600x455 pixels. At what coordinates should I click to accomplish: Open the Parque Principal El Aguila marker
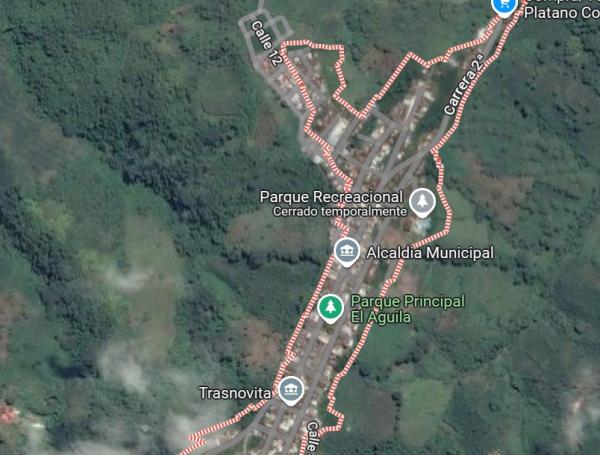click(x=330, y=307)
